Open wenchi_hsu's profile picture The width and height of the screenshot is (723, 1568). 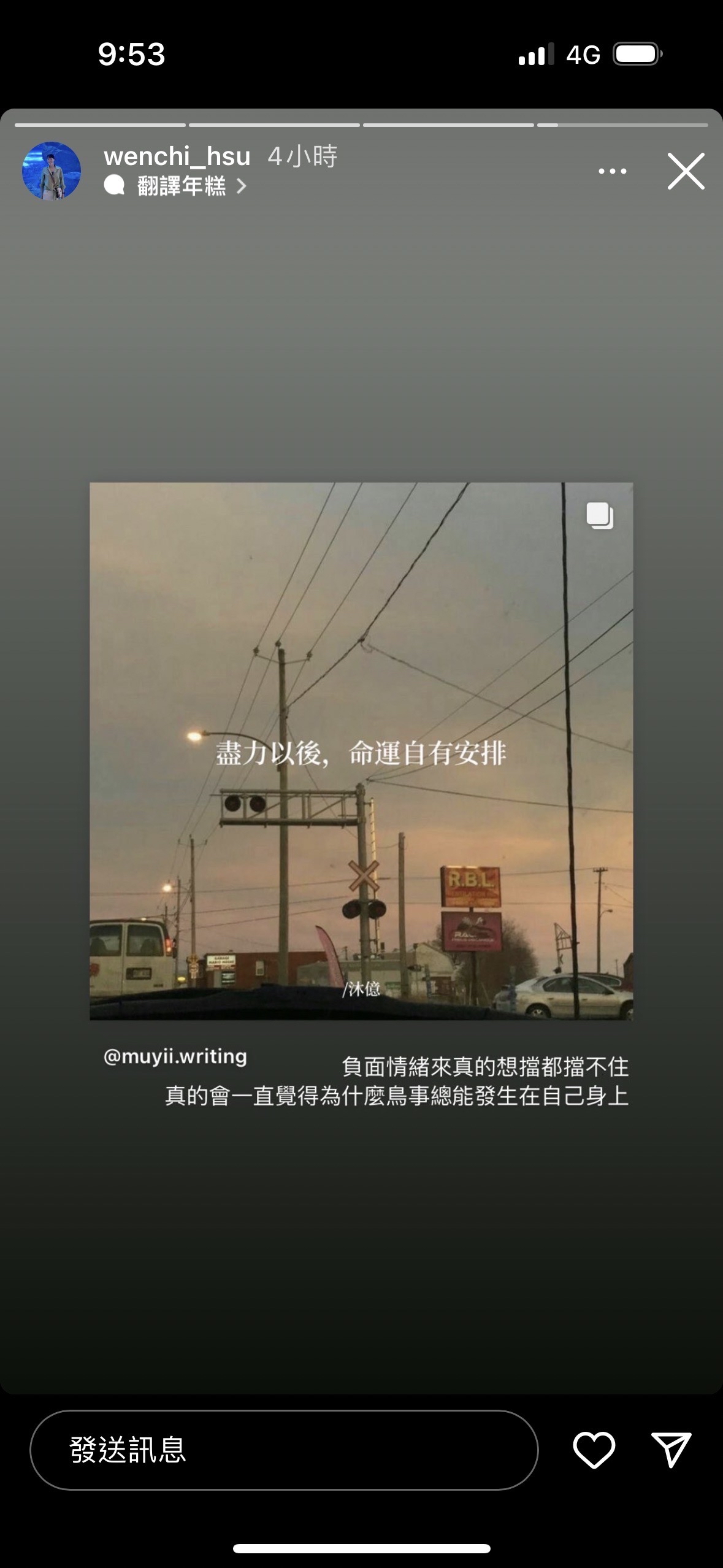pos(52,171)
